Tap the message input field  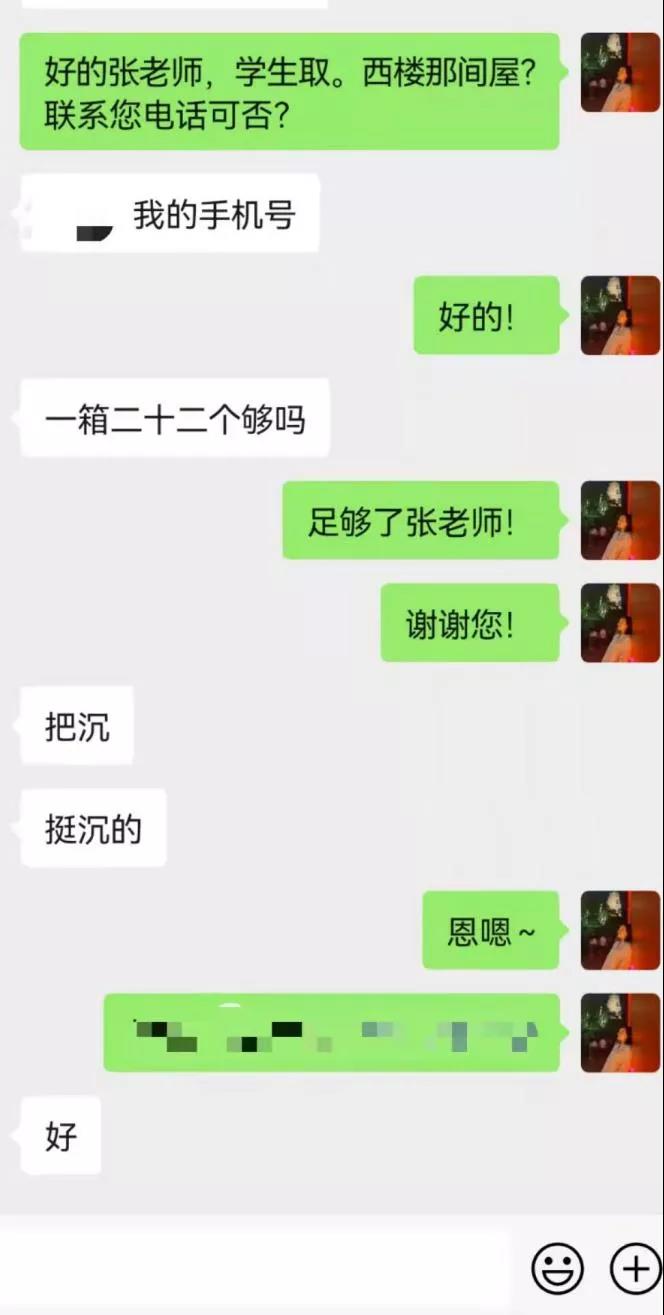click(x=255, y=1269)
